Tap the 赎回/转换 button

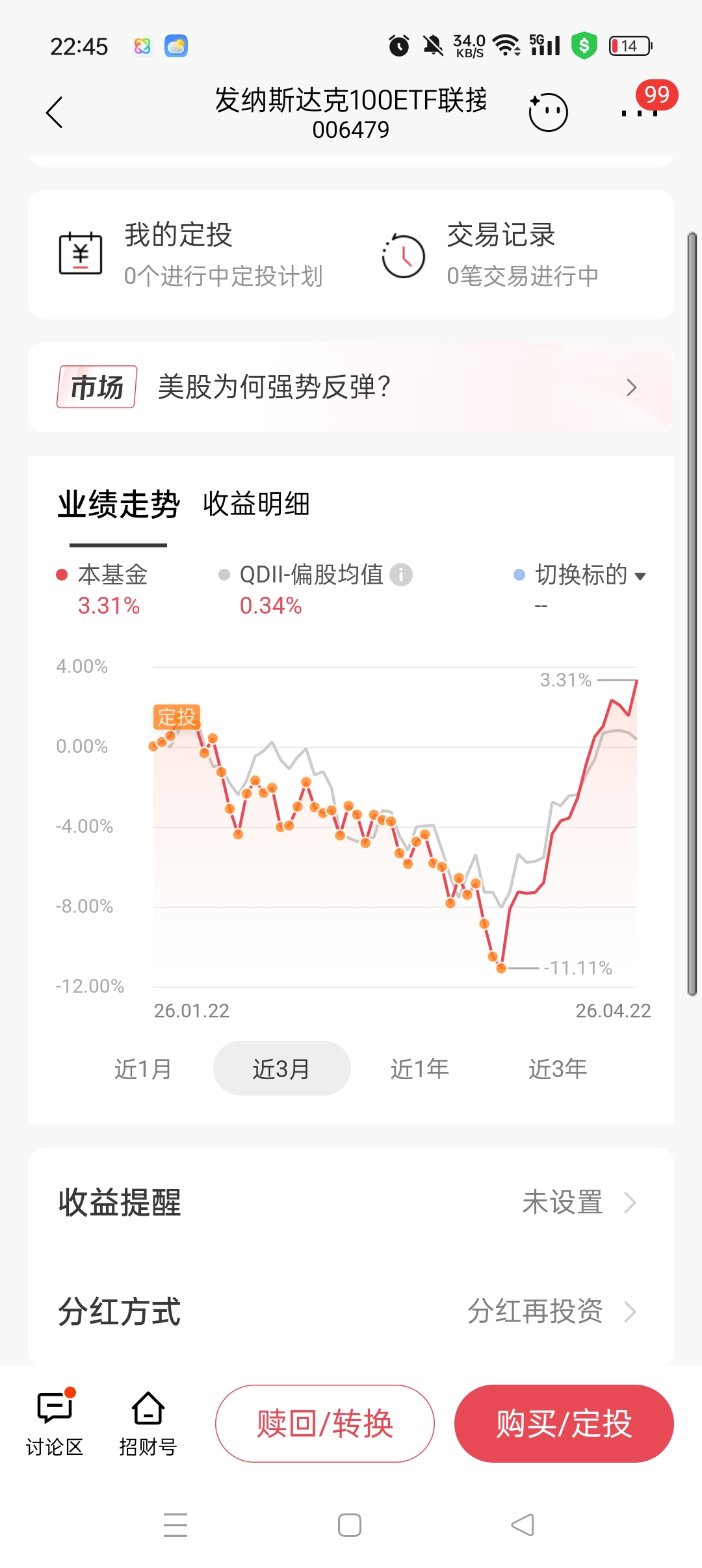click(x=325, y=1424)
